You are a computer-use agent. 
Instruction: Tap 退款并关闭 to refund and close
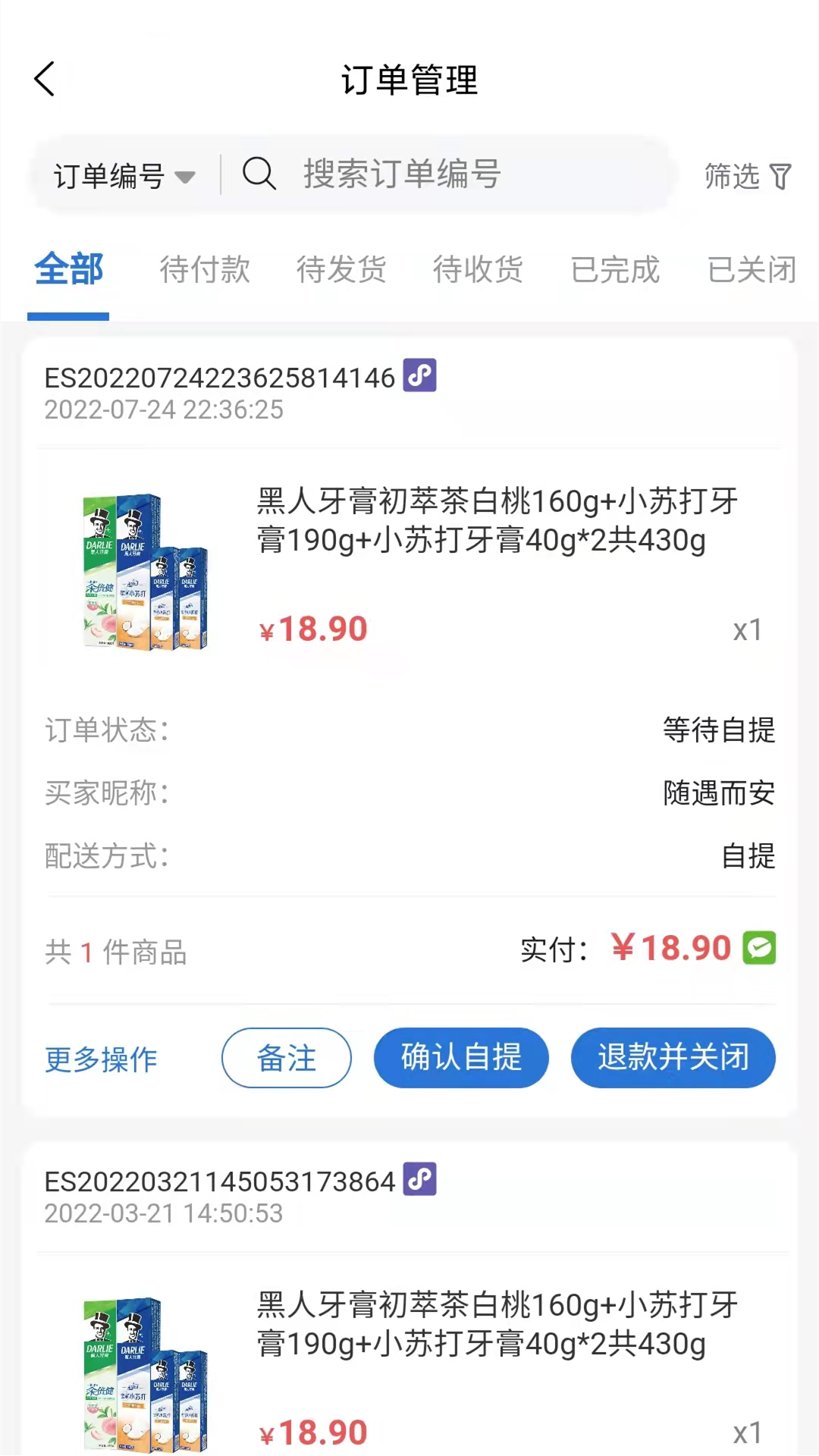pyautogui.click(x=673, y=1058)
